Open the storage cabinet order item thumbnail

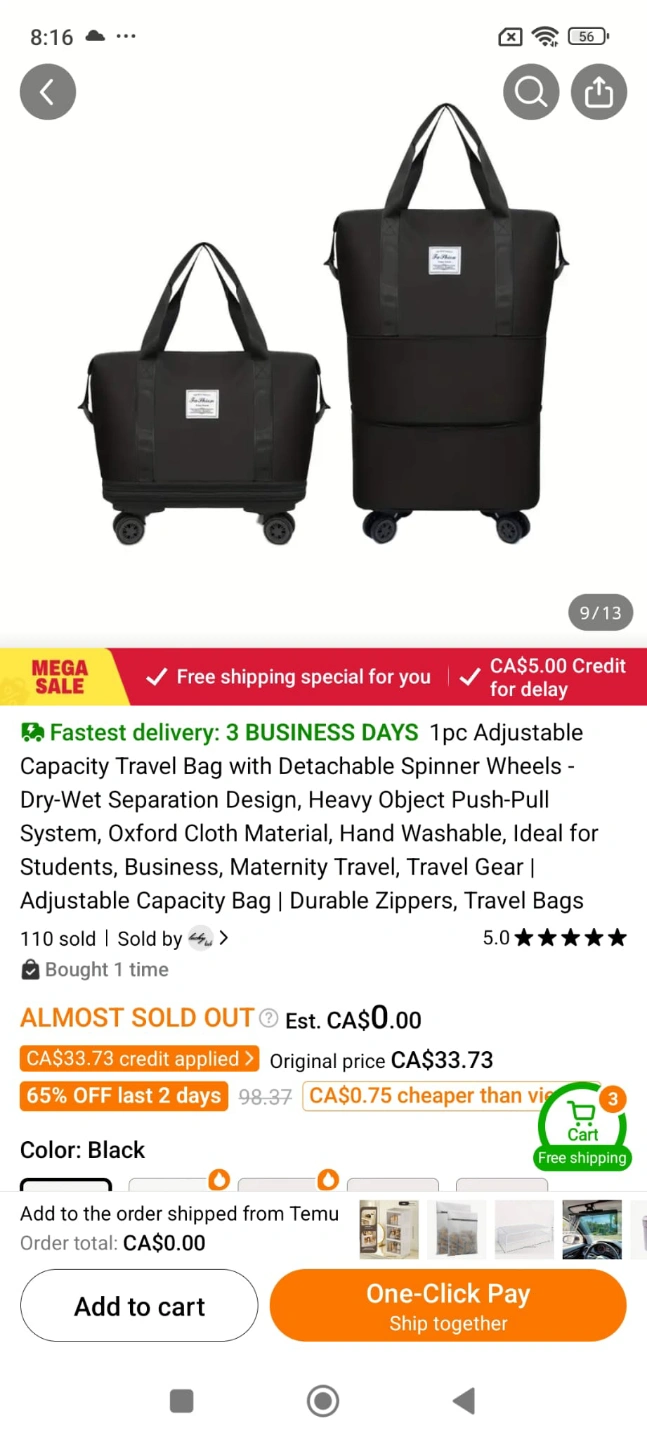point(388,1229)
